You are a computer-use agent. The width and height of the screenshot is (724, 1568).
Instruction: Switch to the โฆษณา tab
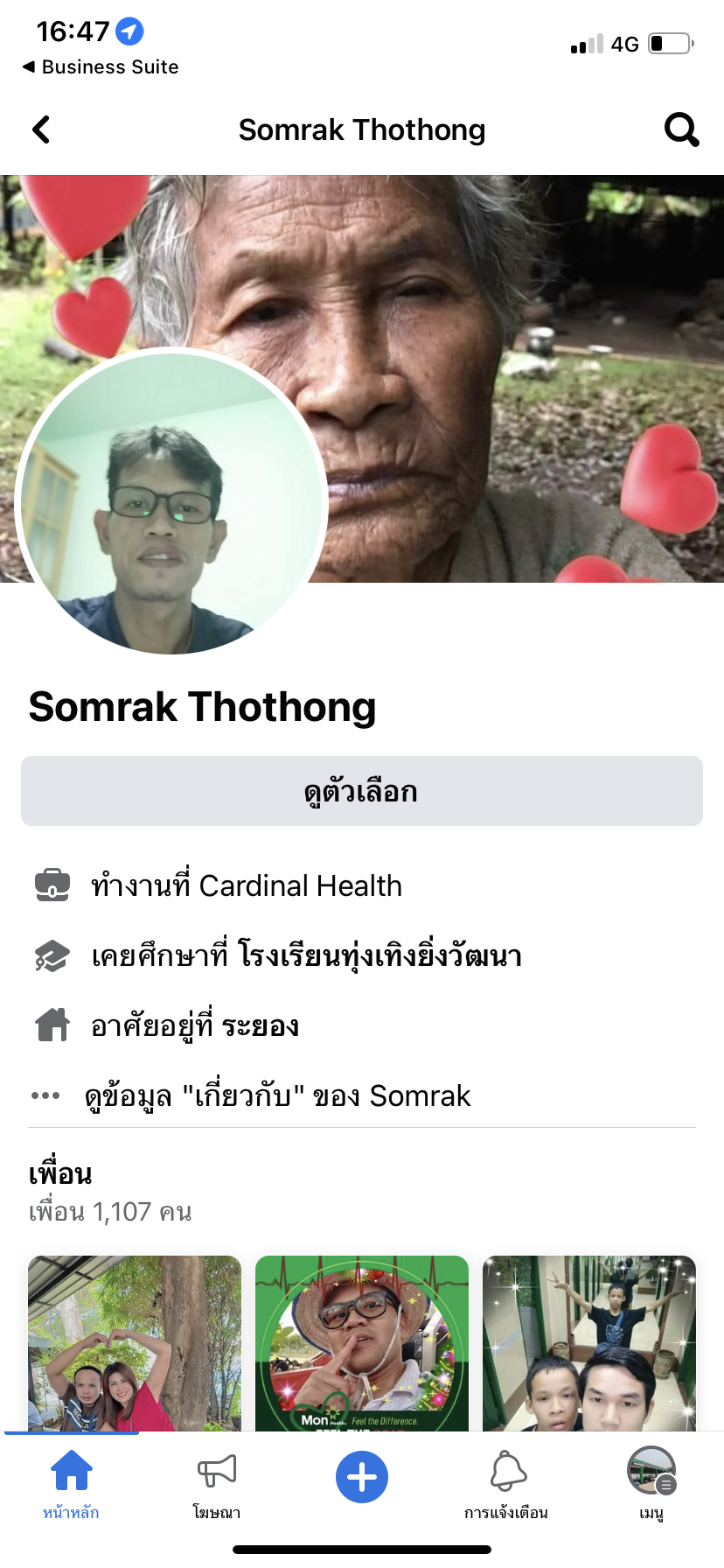(x=217, y=1482)
